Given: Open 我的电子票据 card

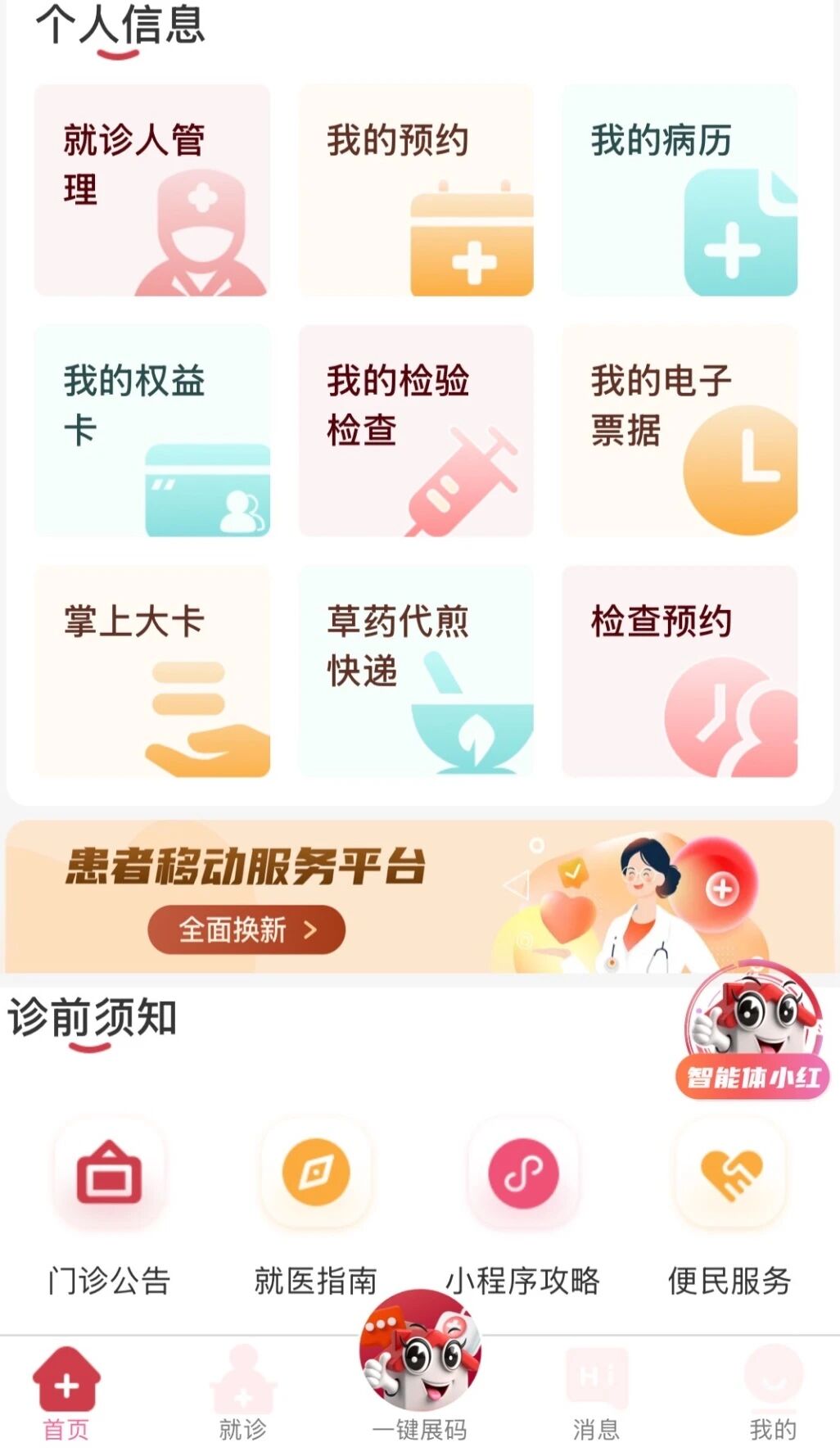Looking at the screenshot, I should click(680, 431).
